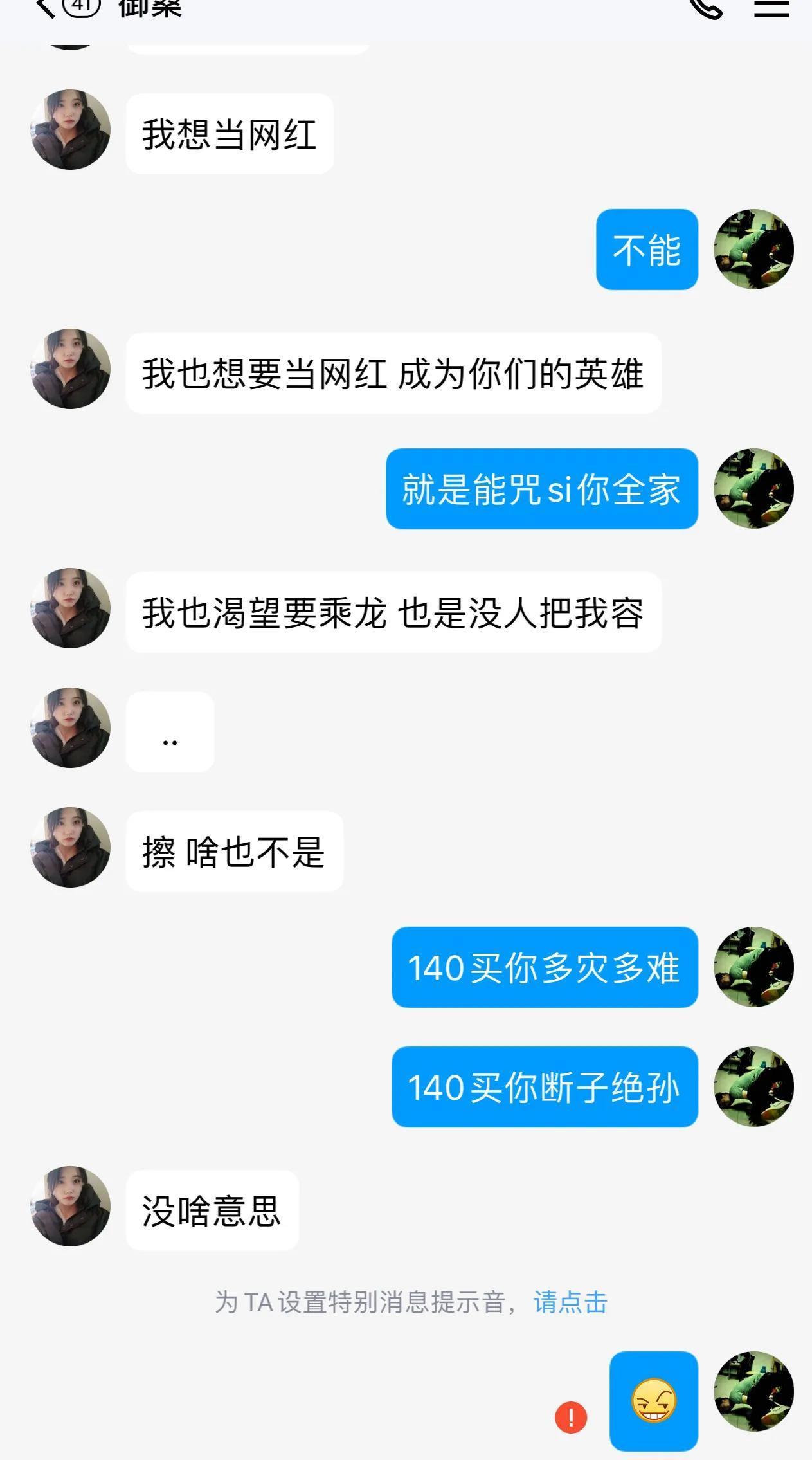Image resolution: width=812 pixels, height=1460 pixels.
Task: Go back to the message list
Action: coord(45,8)
